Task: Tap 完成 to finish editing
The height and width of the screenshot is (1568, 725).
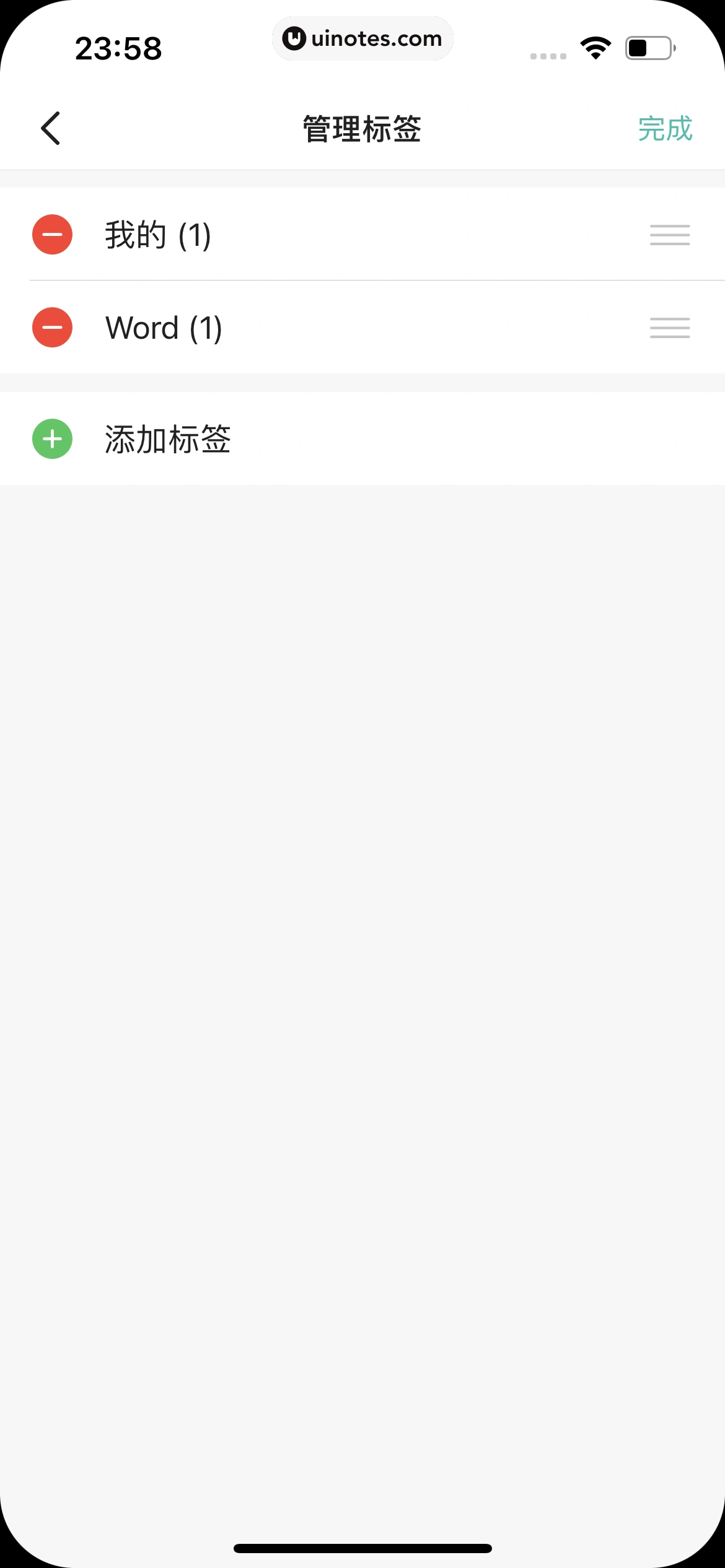Action: tap(665, 129)
